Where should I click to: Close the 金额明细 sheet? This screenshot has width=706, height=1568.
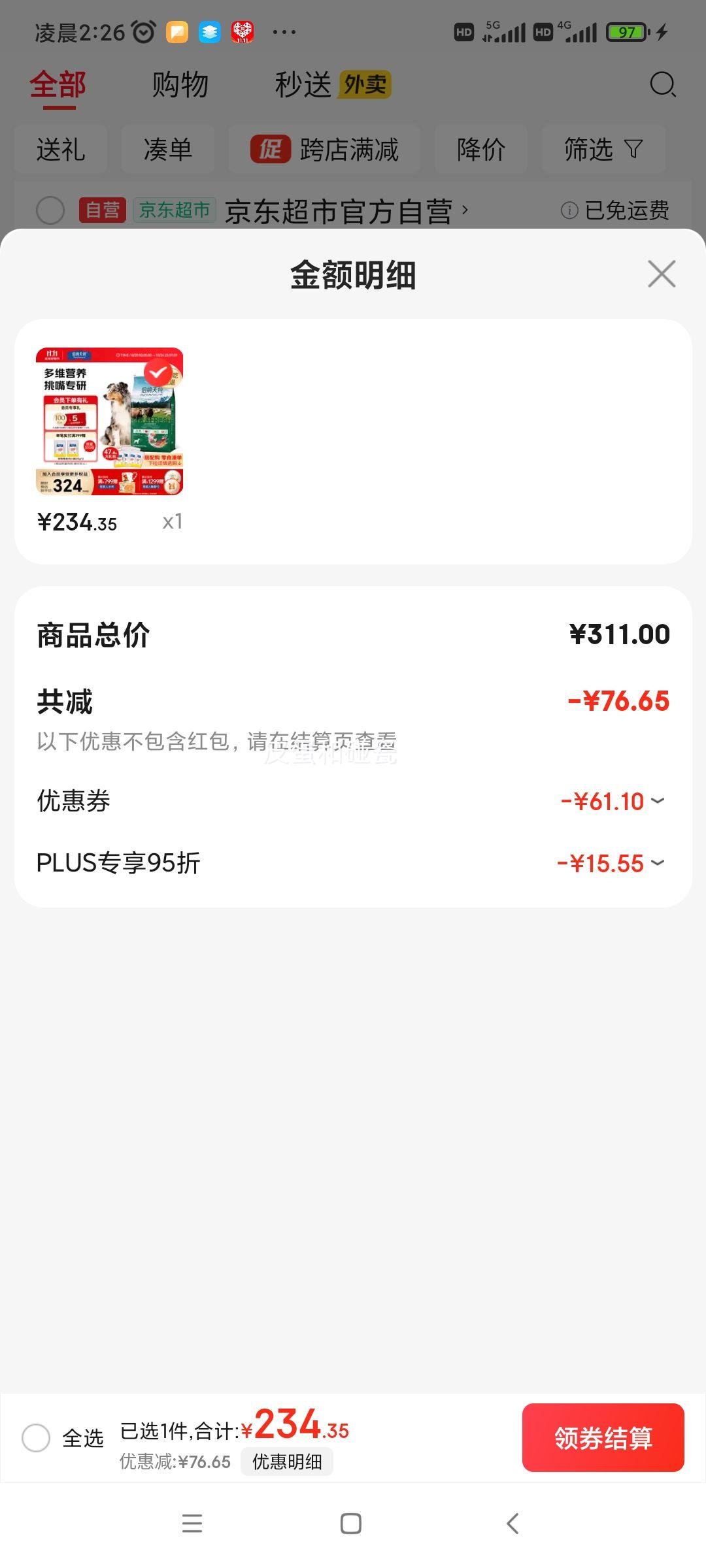(x=662, y=274)
